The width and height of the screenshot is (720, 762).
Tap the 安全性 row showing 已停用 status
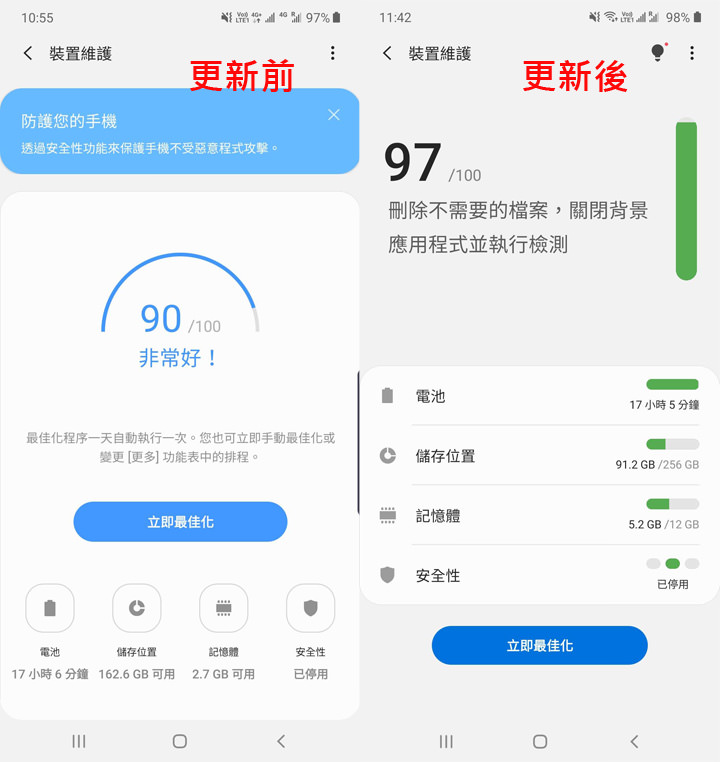pyautogui.click(x=540, y=572)
